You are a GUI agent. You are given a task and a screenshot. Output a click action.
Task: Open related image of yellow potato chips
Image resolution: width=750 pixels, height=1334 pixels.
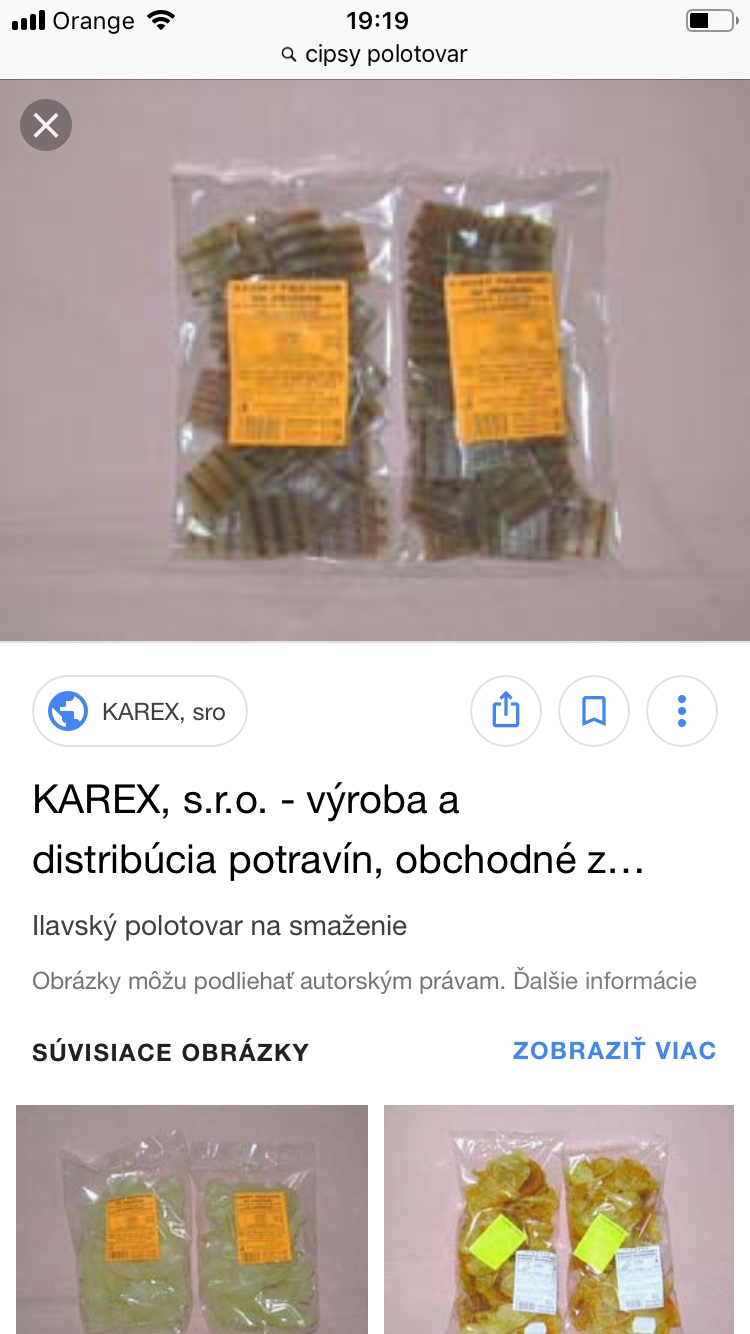tap(559, 1218)
